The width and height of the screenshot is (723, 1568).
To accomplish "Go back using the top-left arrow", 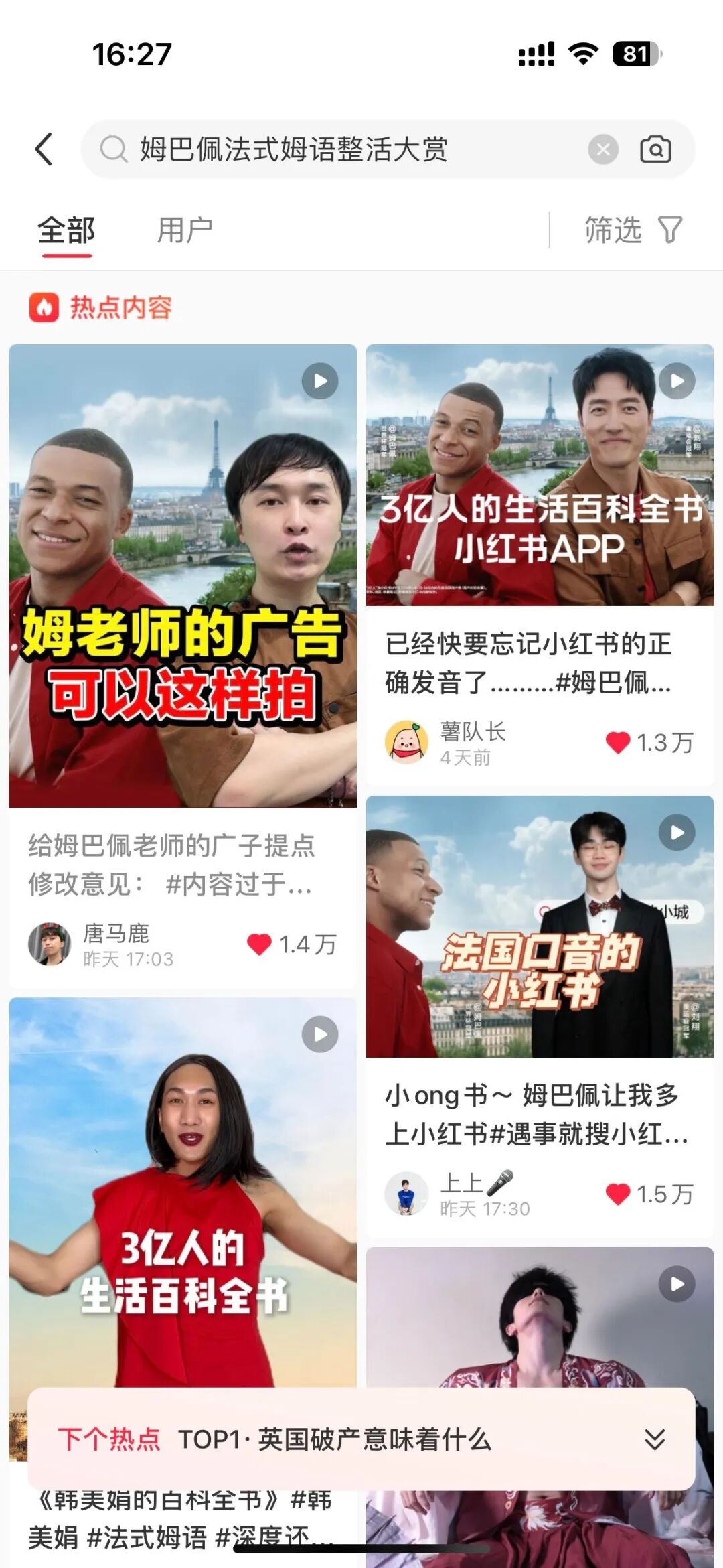I will click(44, 149).
